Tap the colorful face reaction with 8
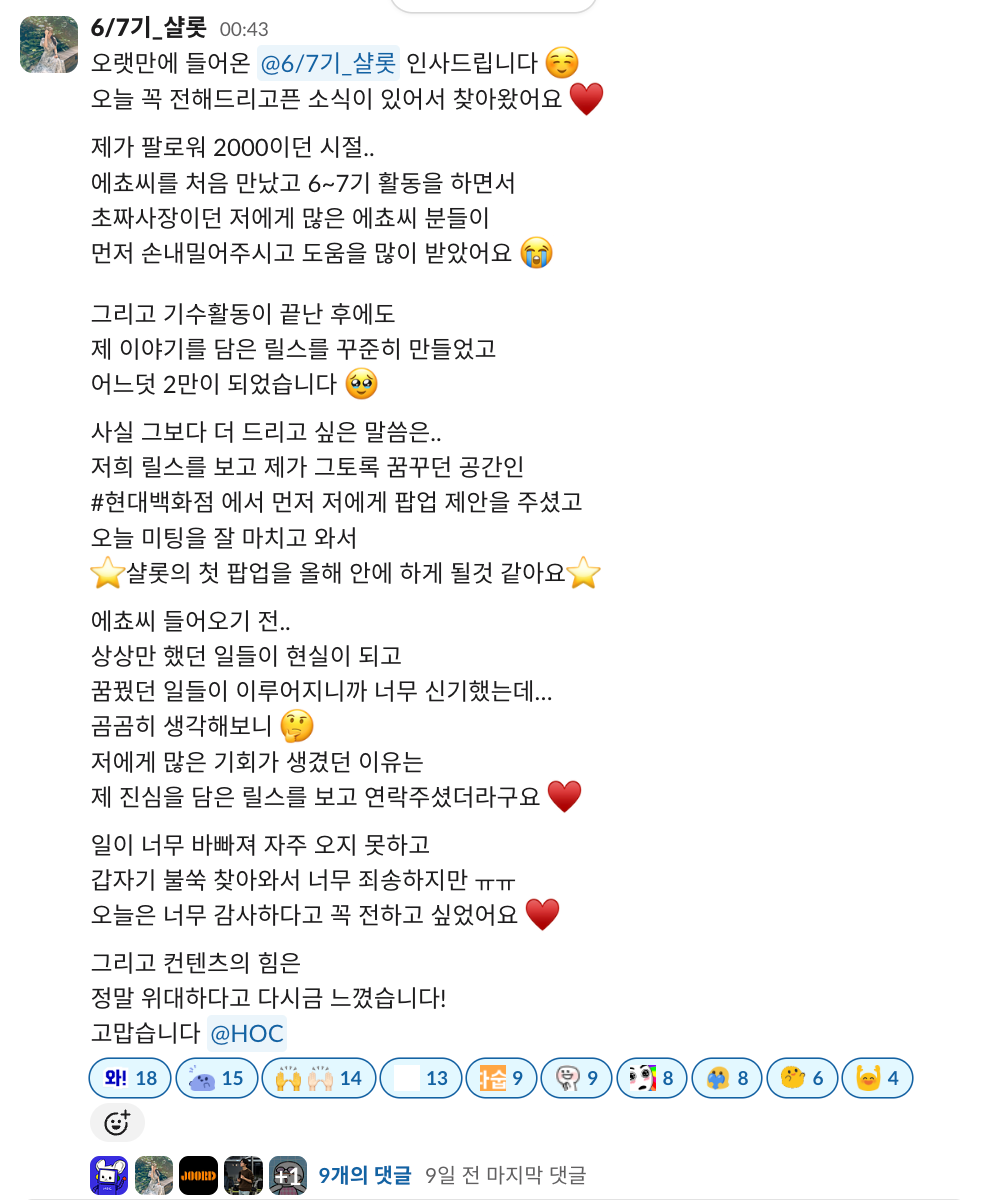Image resolution: width=984 pixels, height=1200 pixels. pyautogui.click(x=651, y=1078)
